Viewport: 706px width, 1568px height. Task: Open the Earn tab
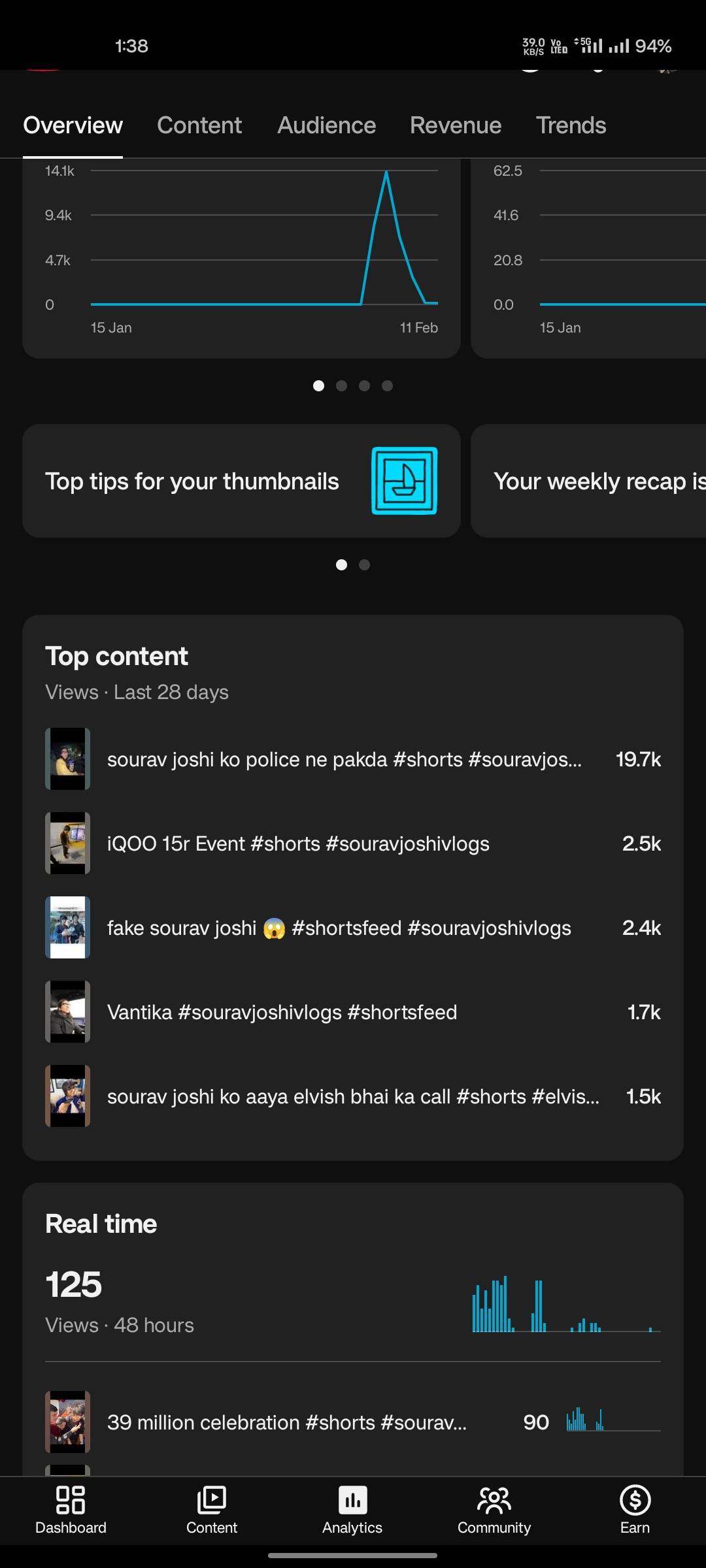pyautogui.click(x=635, y=1511)
